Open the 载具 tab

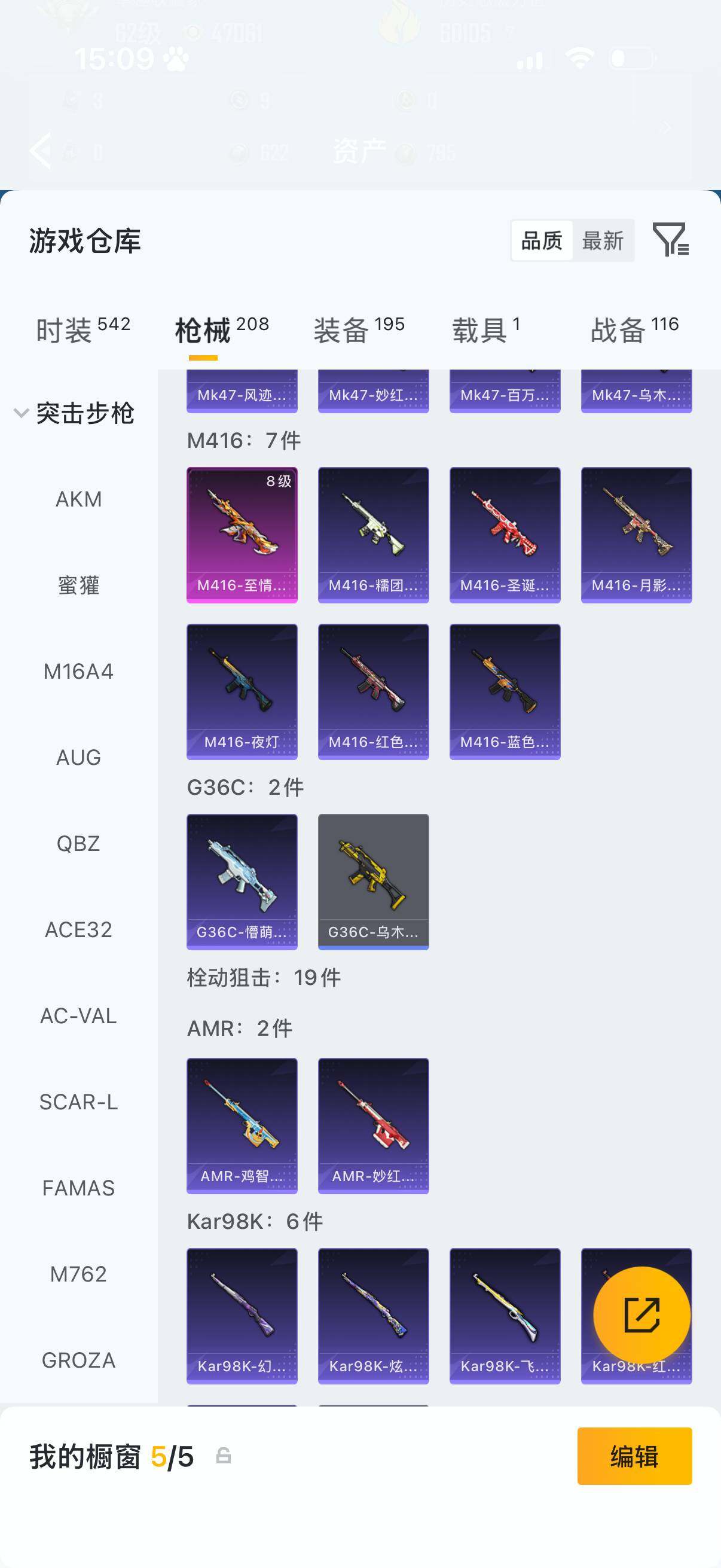pyautogui.click(x=485, y=330)
